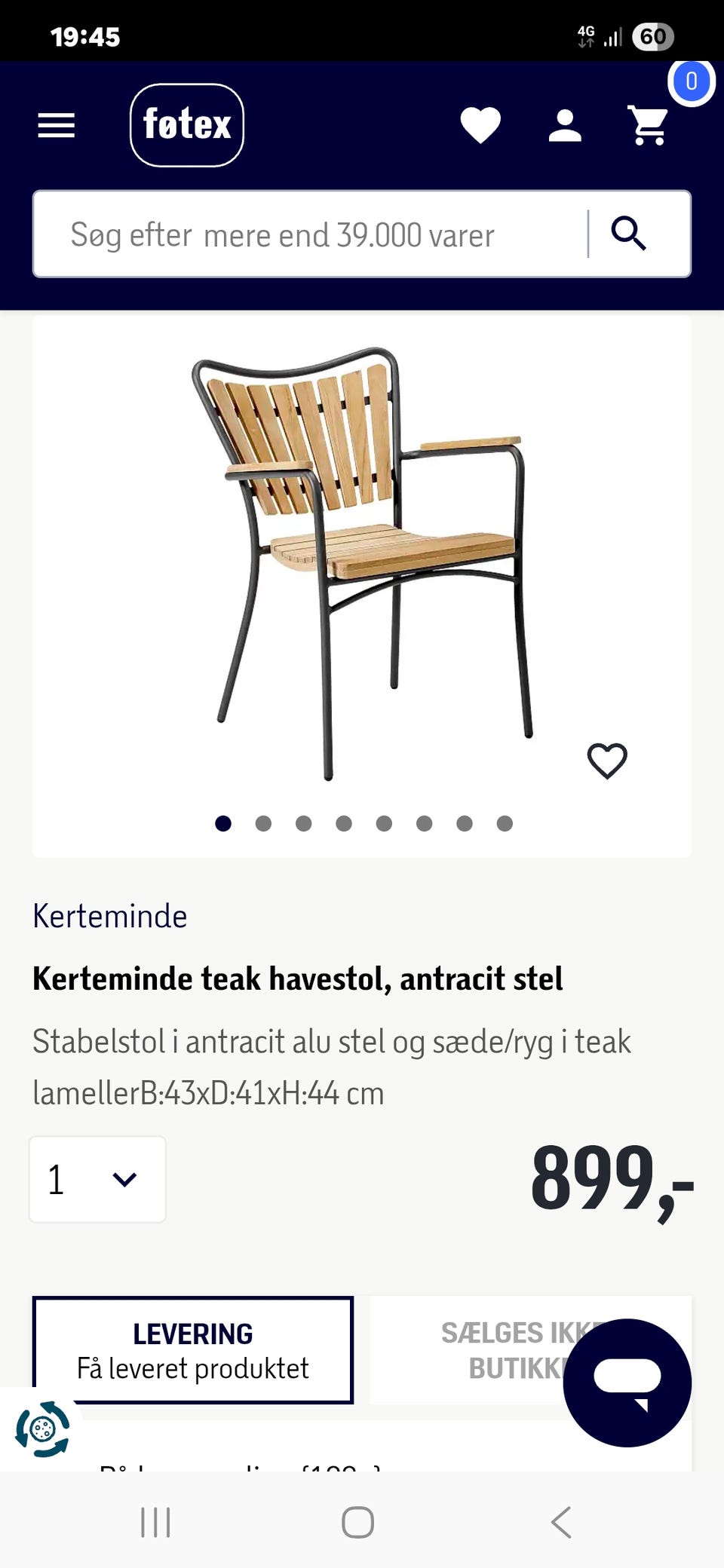724x1568 pixels.
Task: Open the shopping cart
Action: 649,124
